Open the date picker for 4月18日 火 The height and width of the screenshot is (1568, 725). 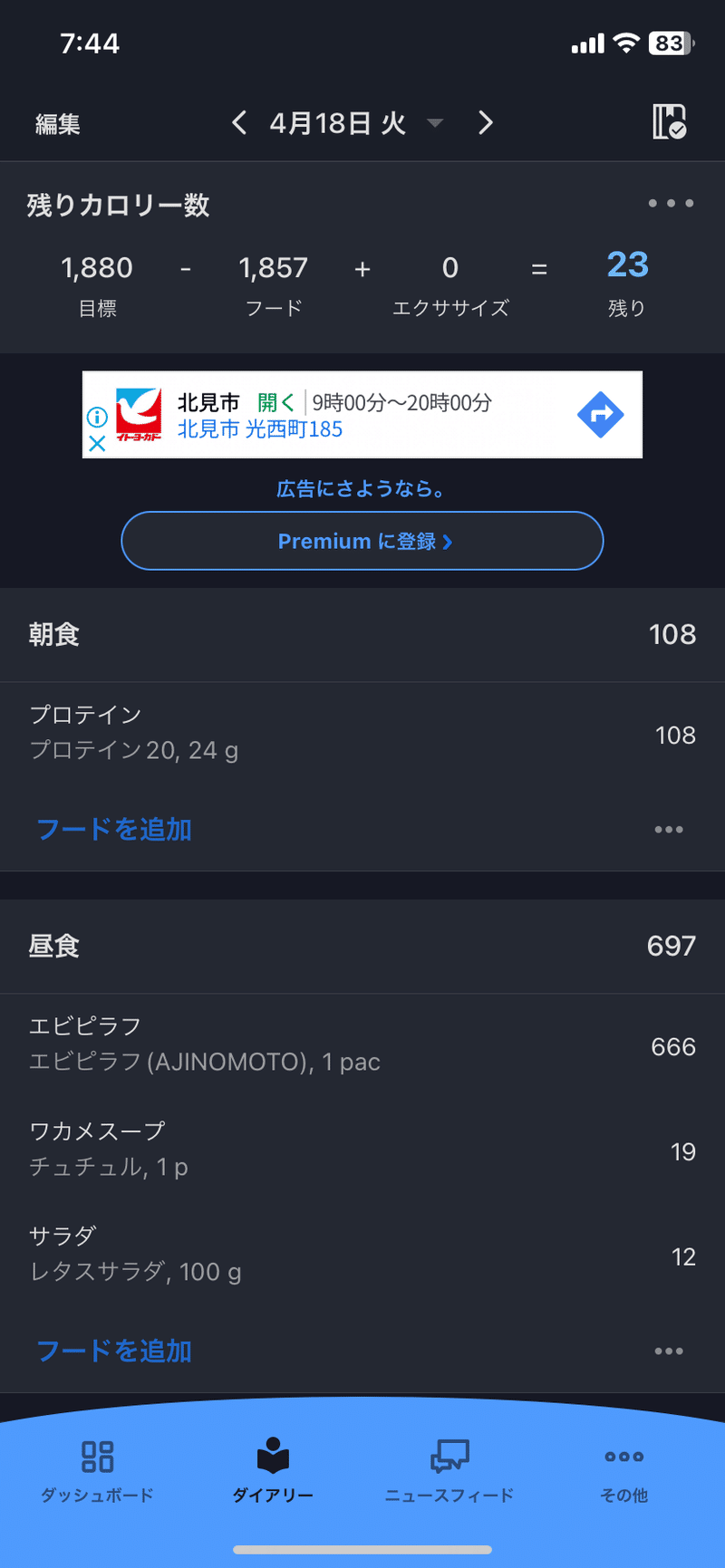click(353, 123)
